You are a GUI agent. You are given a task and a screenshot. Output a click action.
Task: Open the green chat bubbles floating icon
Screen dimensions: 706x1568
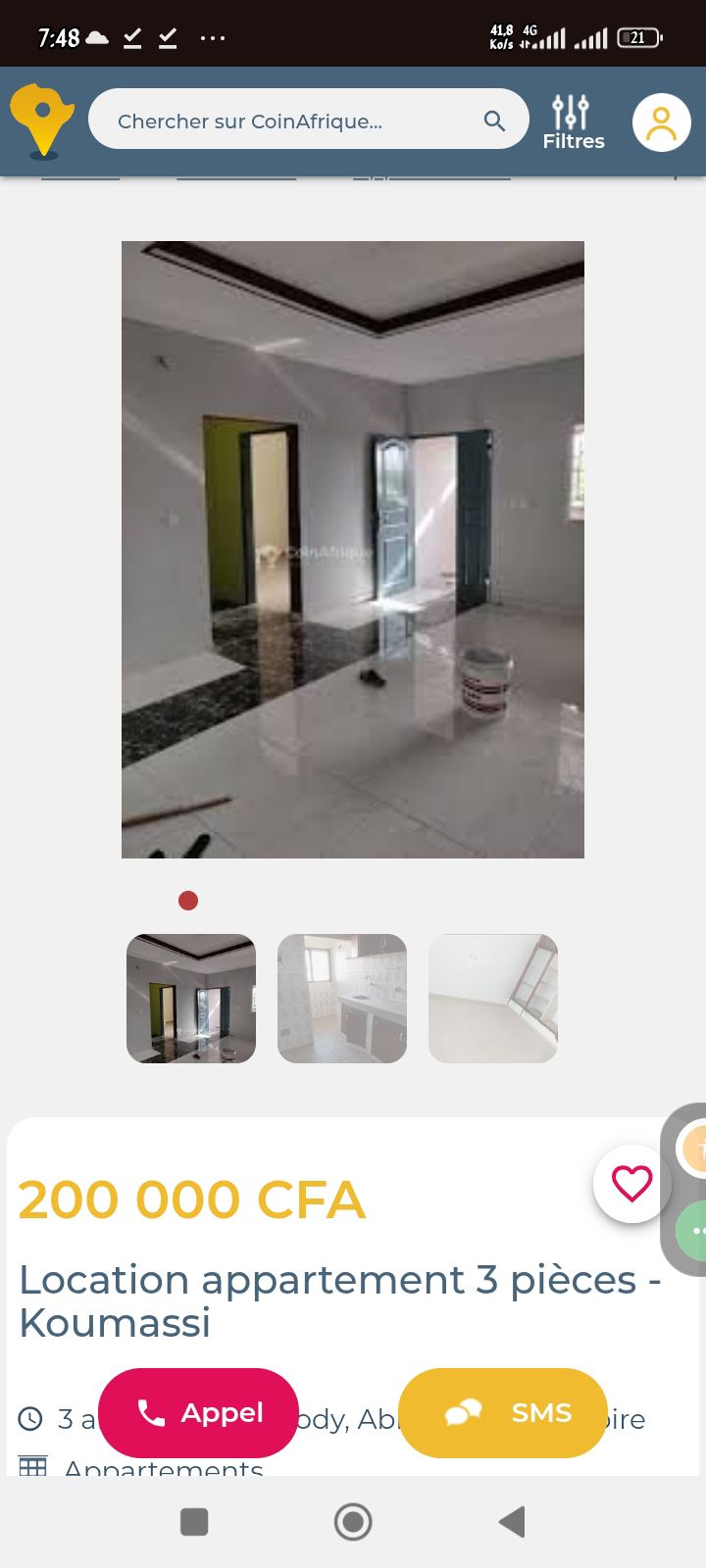699,1230
